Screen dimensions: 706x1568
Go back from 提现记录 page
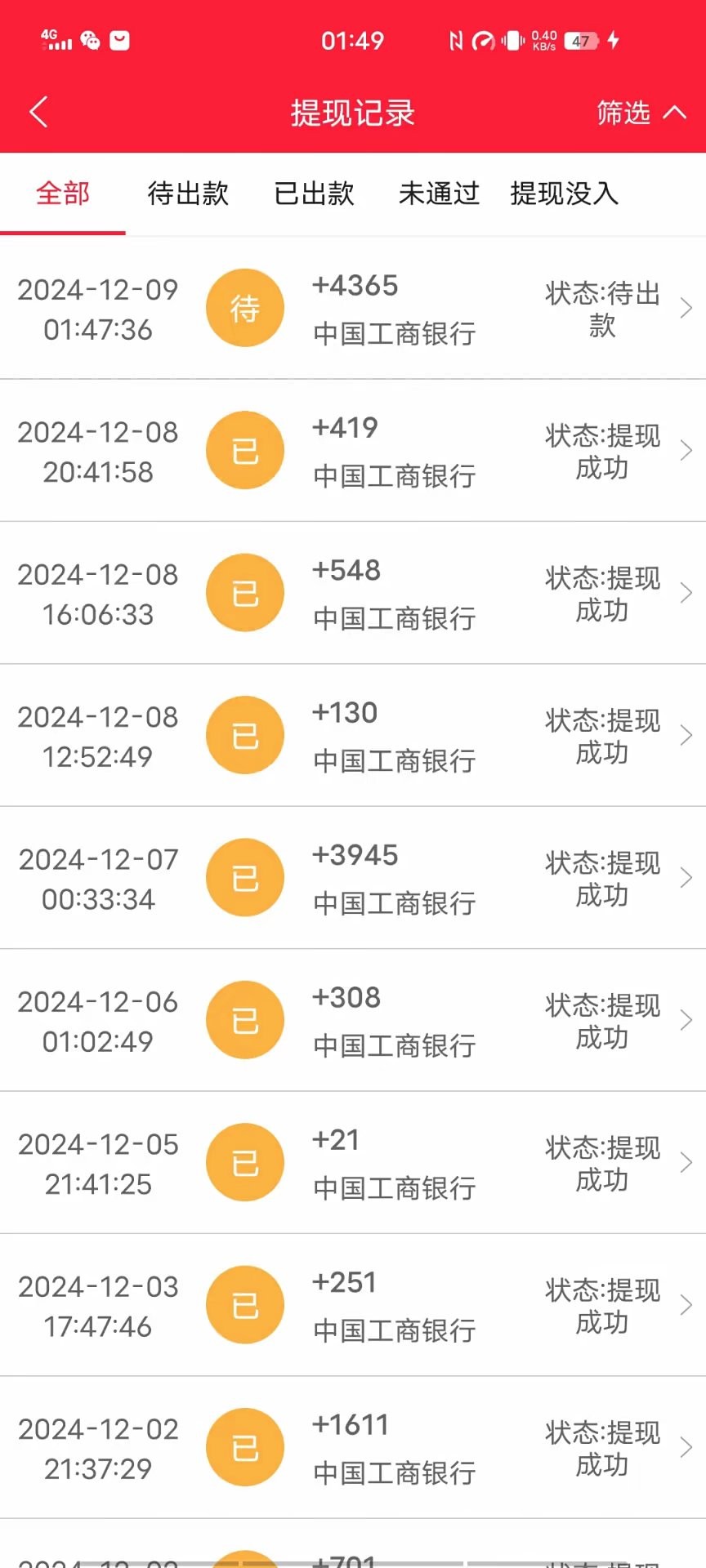point(38,112)
